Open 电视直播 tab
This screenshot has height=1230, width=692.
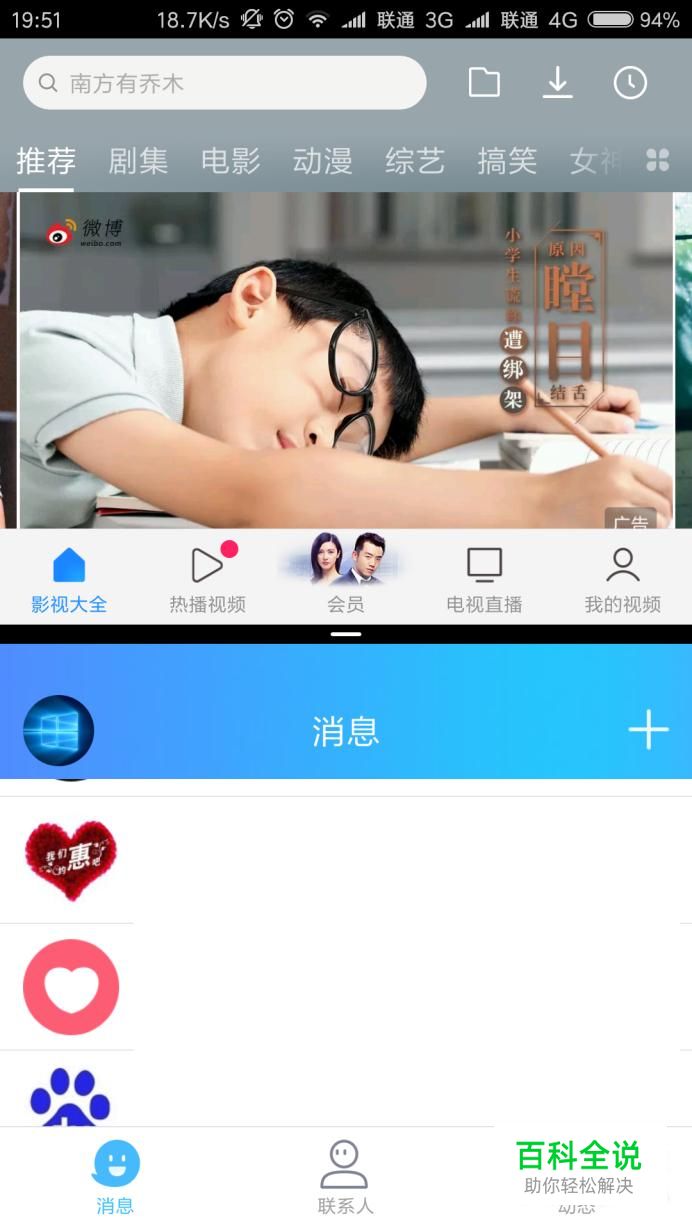[x=484, y=580]
